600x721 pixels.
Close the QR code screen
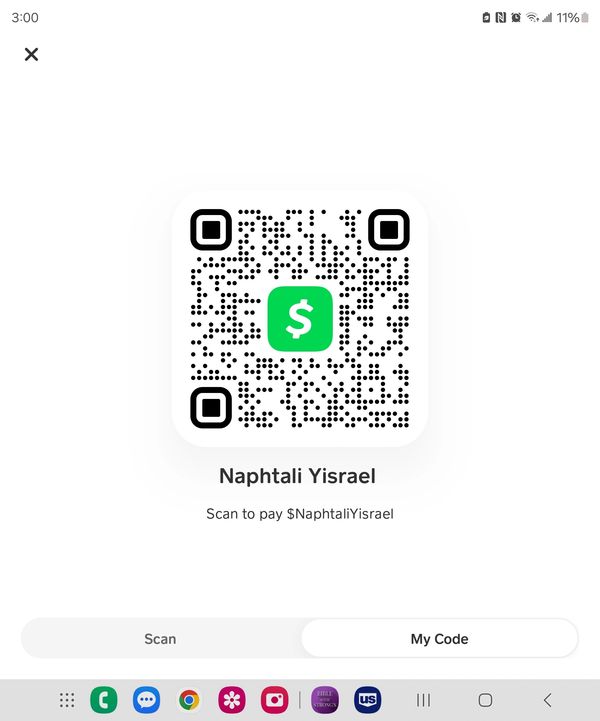pyautogui.click(x=31, y=54)
